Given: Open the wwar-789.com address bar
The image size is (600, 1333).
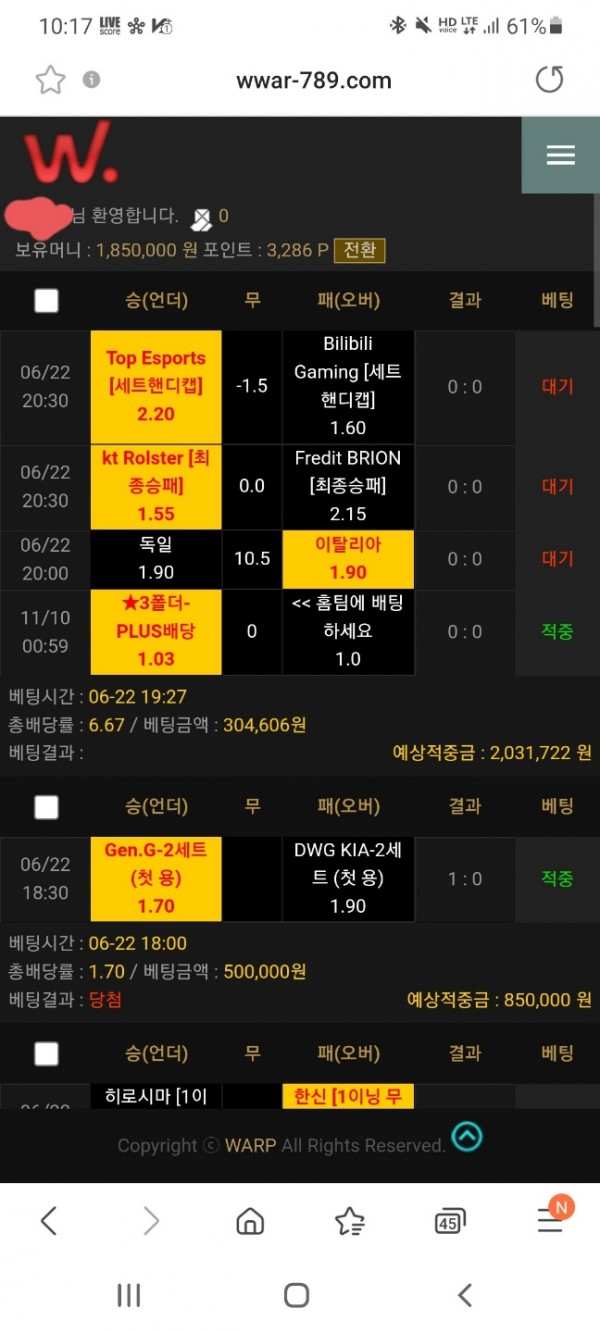Looking at the screenshot, I should (x=313, y=81).
